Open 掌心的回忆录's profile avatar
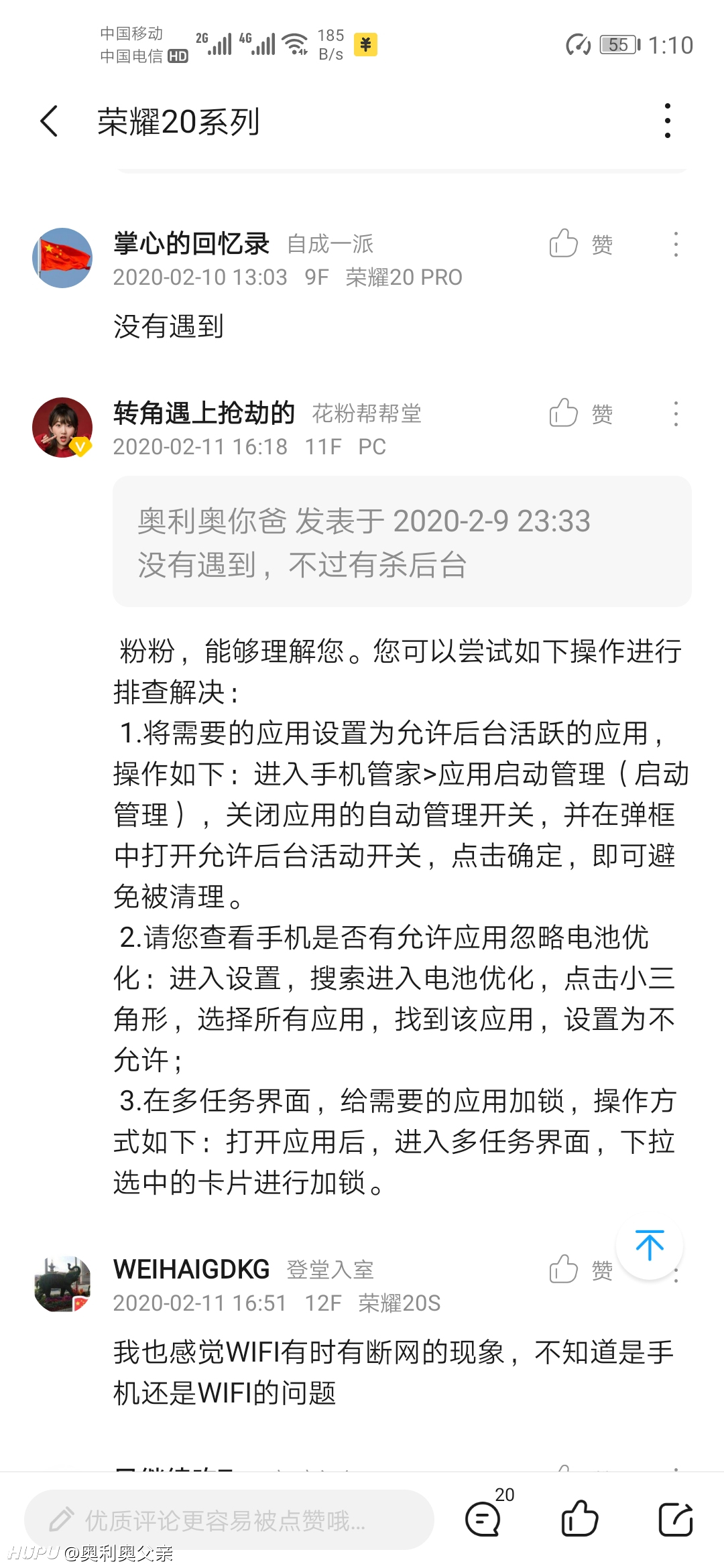The width and height of the screenshot is (724, 1568). [x=62, y=258]
